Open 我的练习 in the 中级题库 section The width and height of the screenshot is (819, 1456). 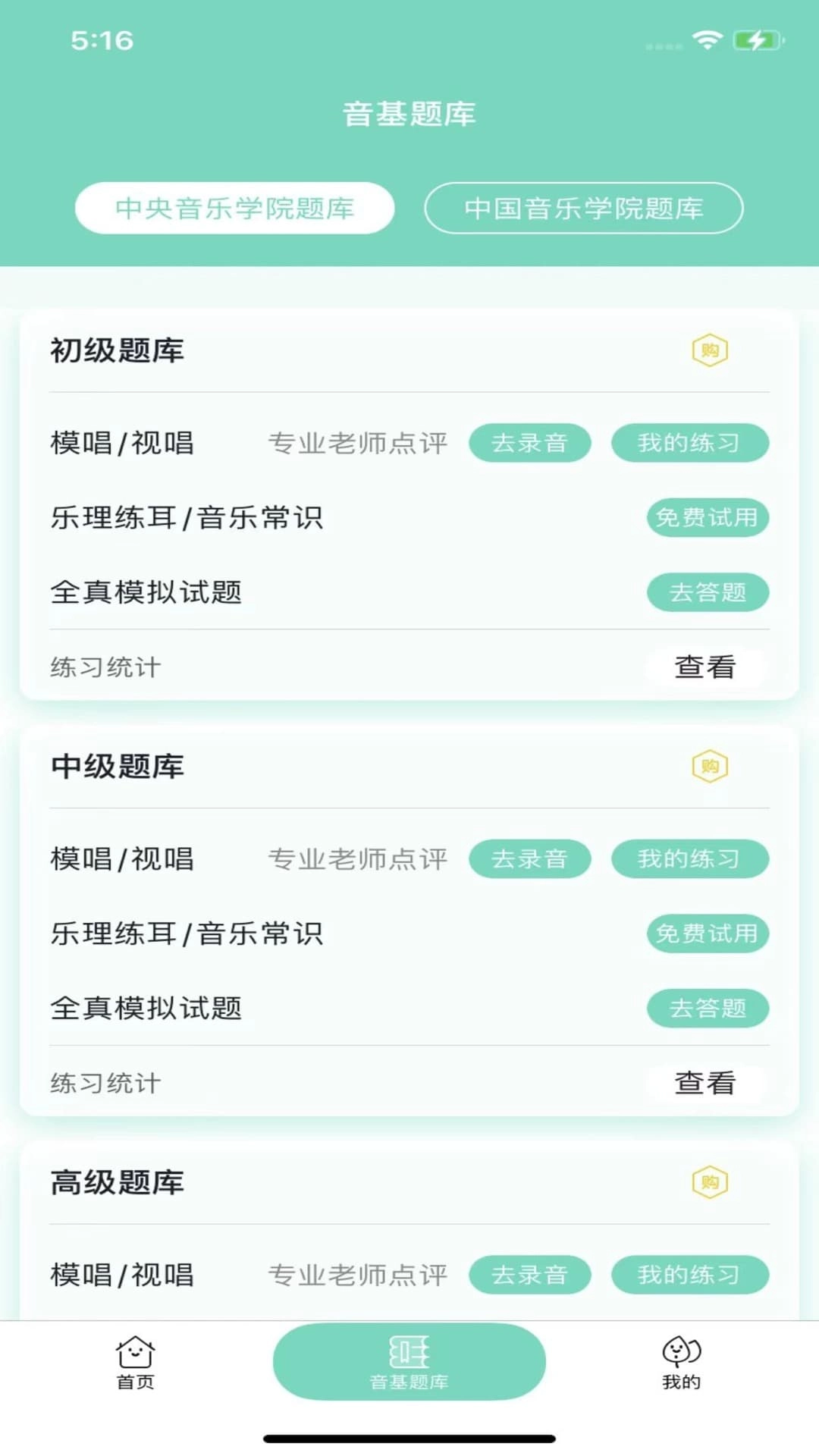(691, 859)
